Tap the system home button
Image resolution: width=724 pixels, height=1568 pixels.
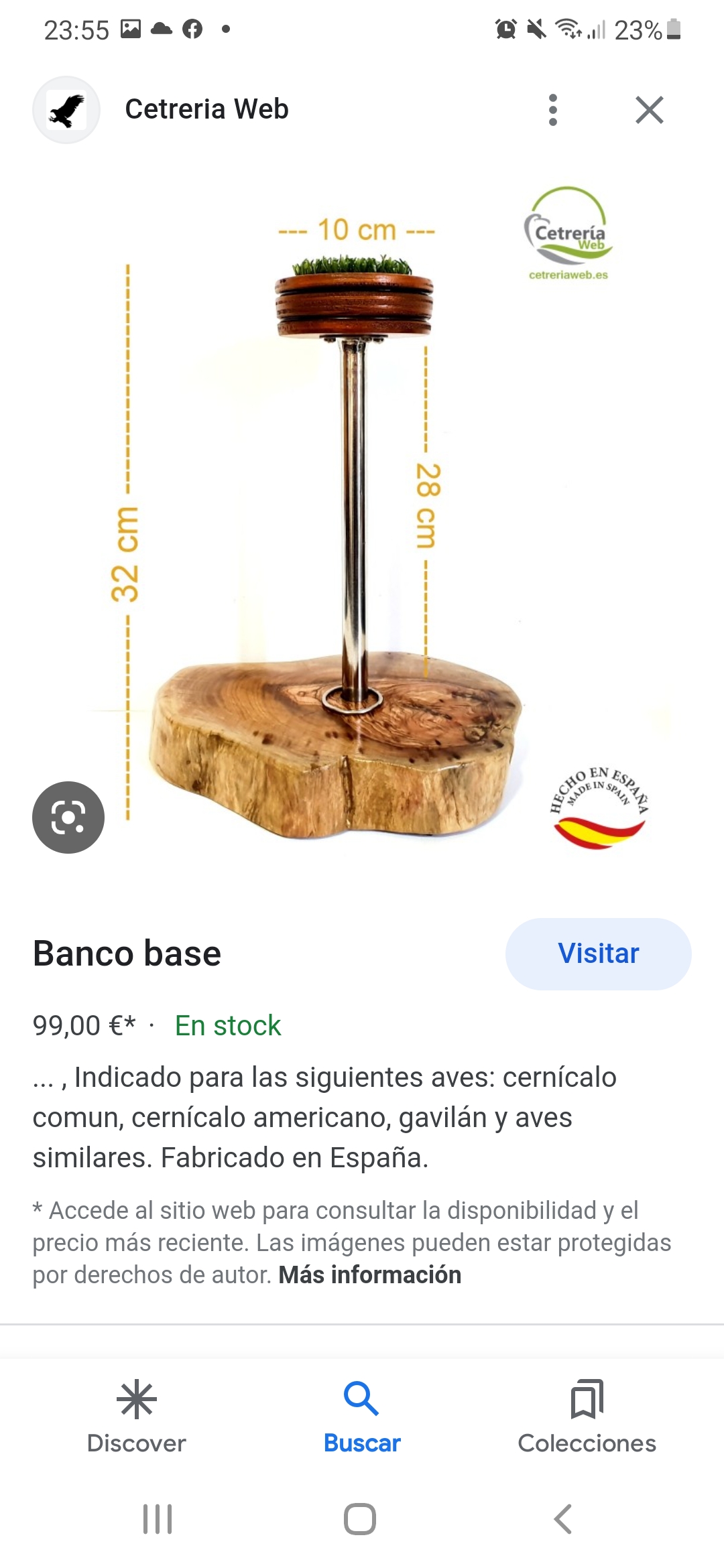(x=360, y=1519)
